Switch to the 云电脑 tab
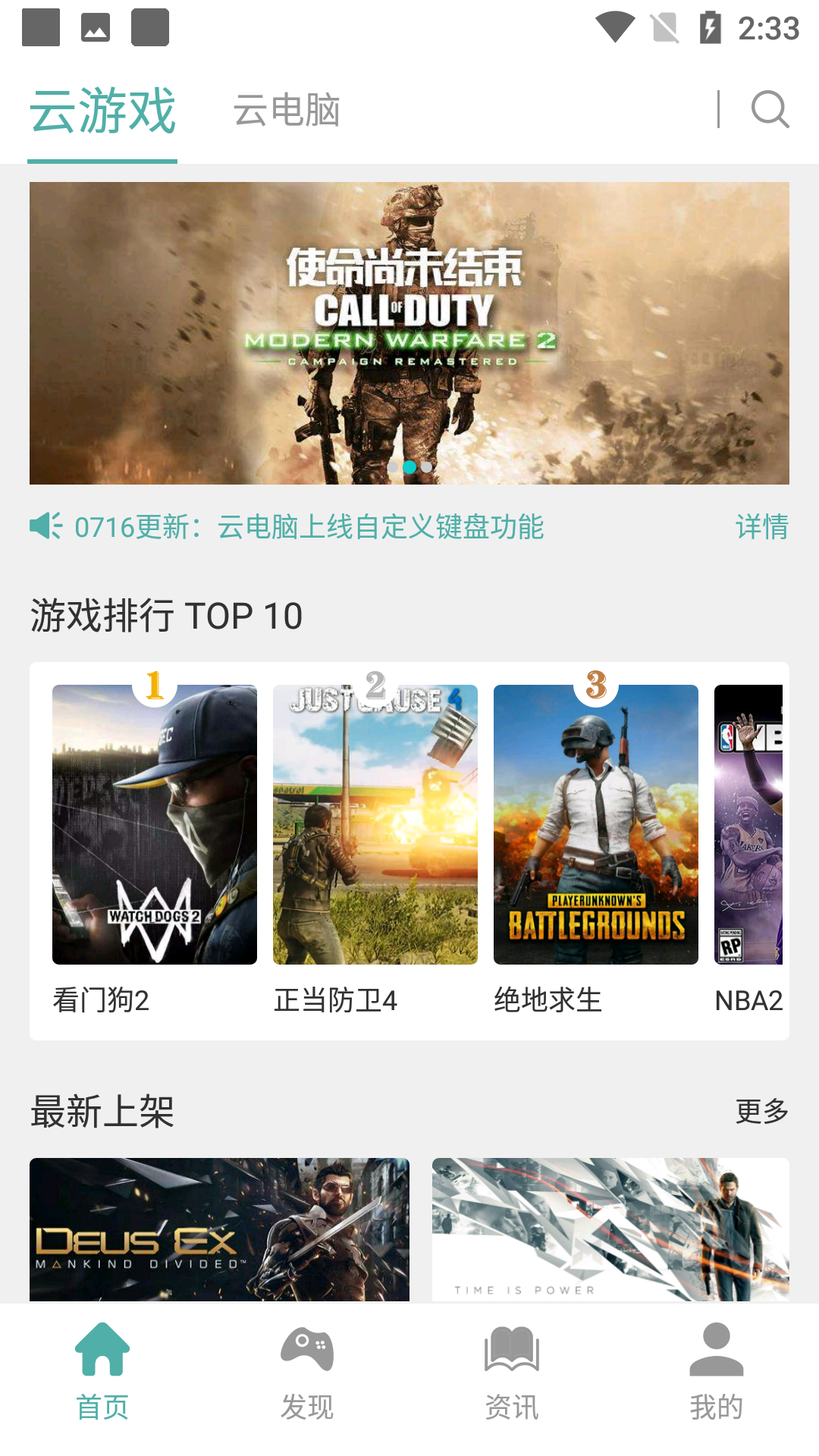Image resolution: width=819 pixels, height=1456 pixels. point(287,111)
